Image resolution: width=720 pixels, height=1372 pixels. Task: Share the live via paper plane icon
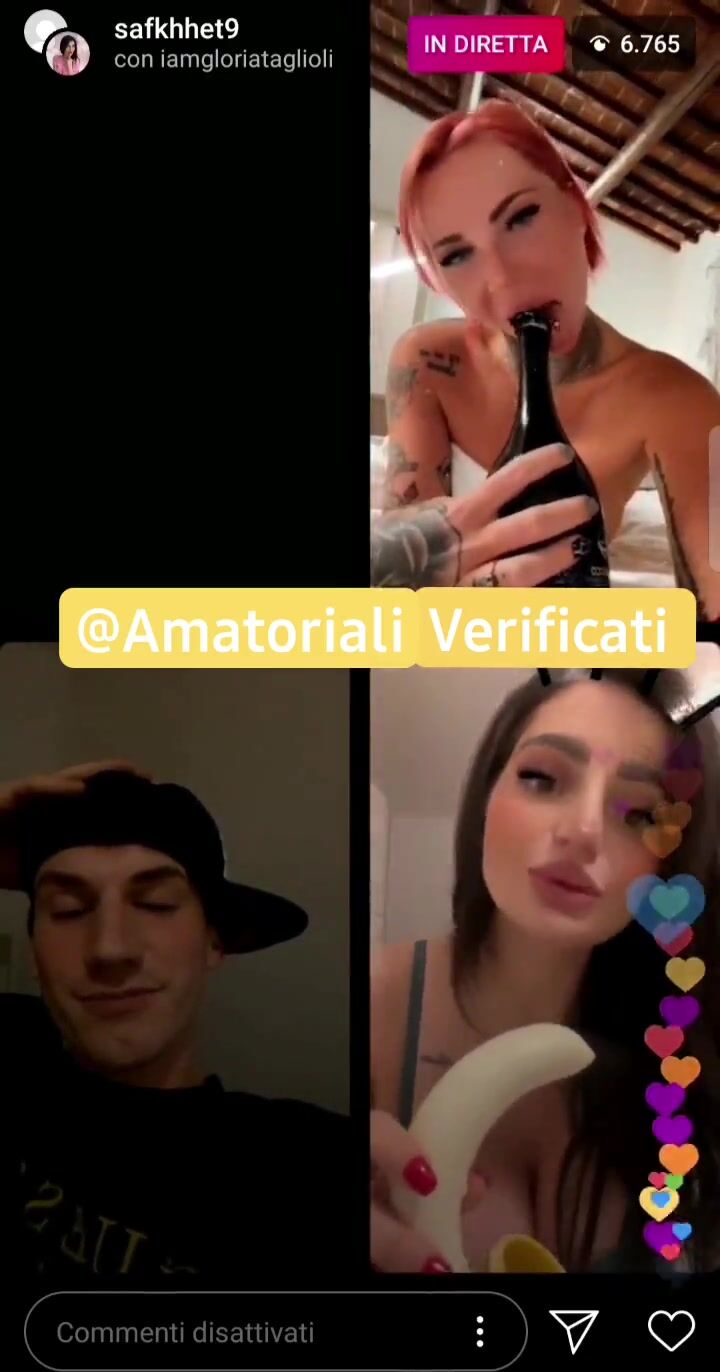575,1331
